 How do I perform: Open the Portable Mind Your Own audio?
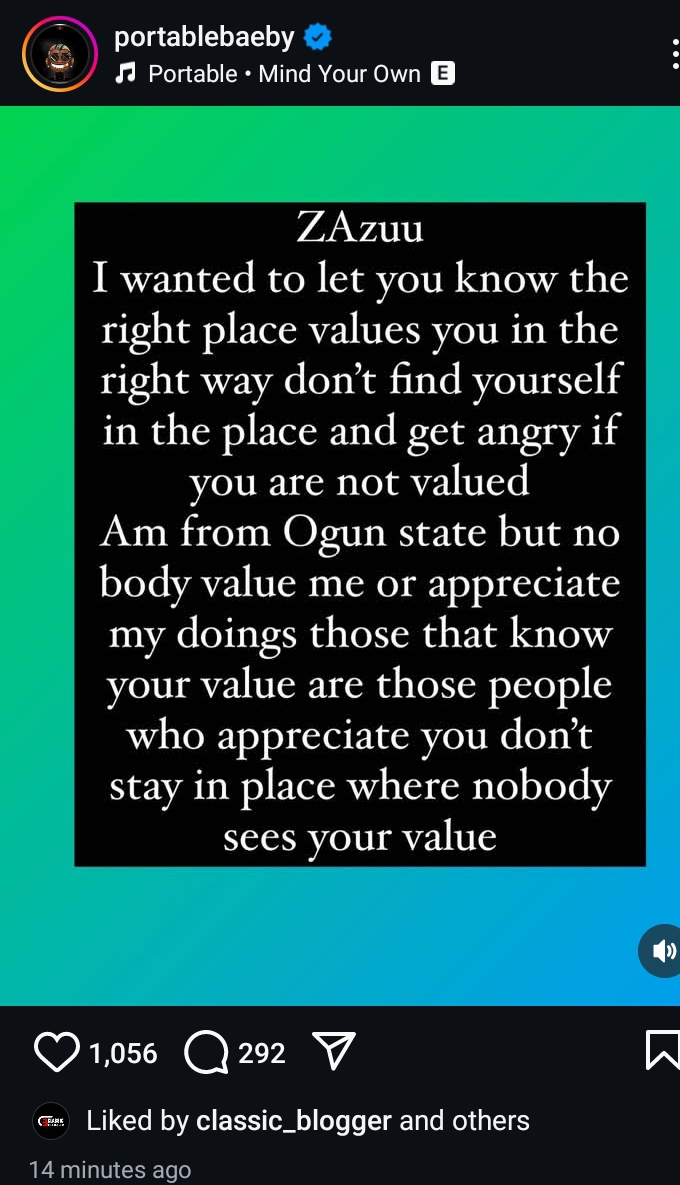[284, 74]
